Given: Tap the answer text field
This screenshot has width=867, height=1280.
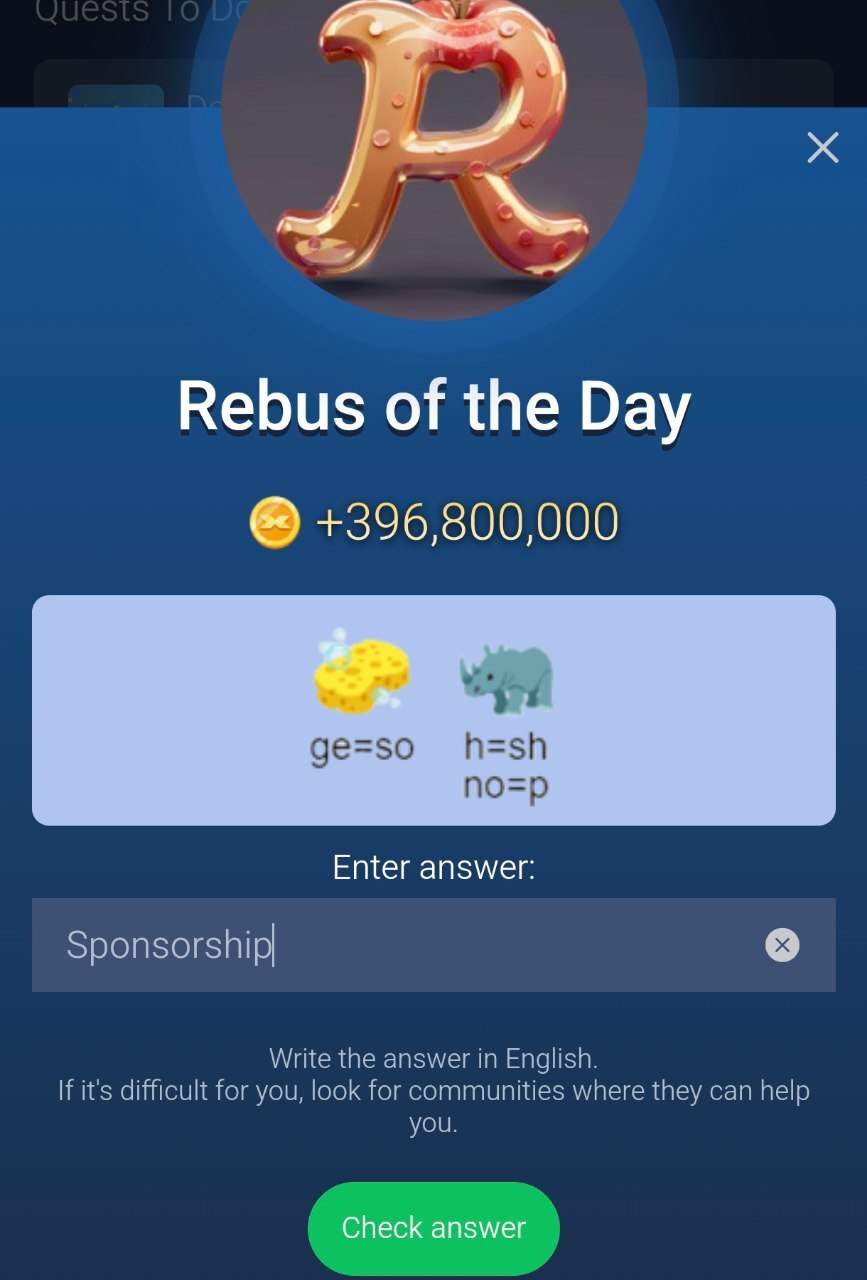Looking at the screenshot, I should tap(400, 945).
